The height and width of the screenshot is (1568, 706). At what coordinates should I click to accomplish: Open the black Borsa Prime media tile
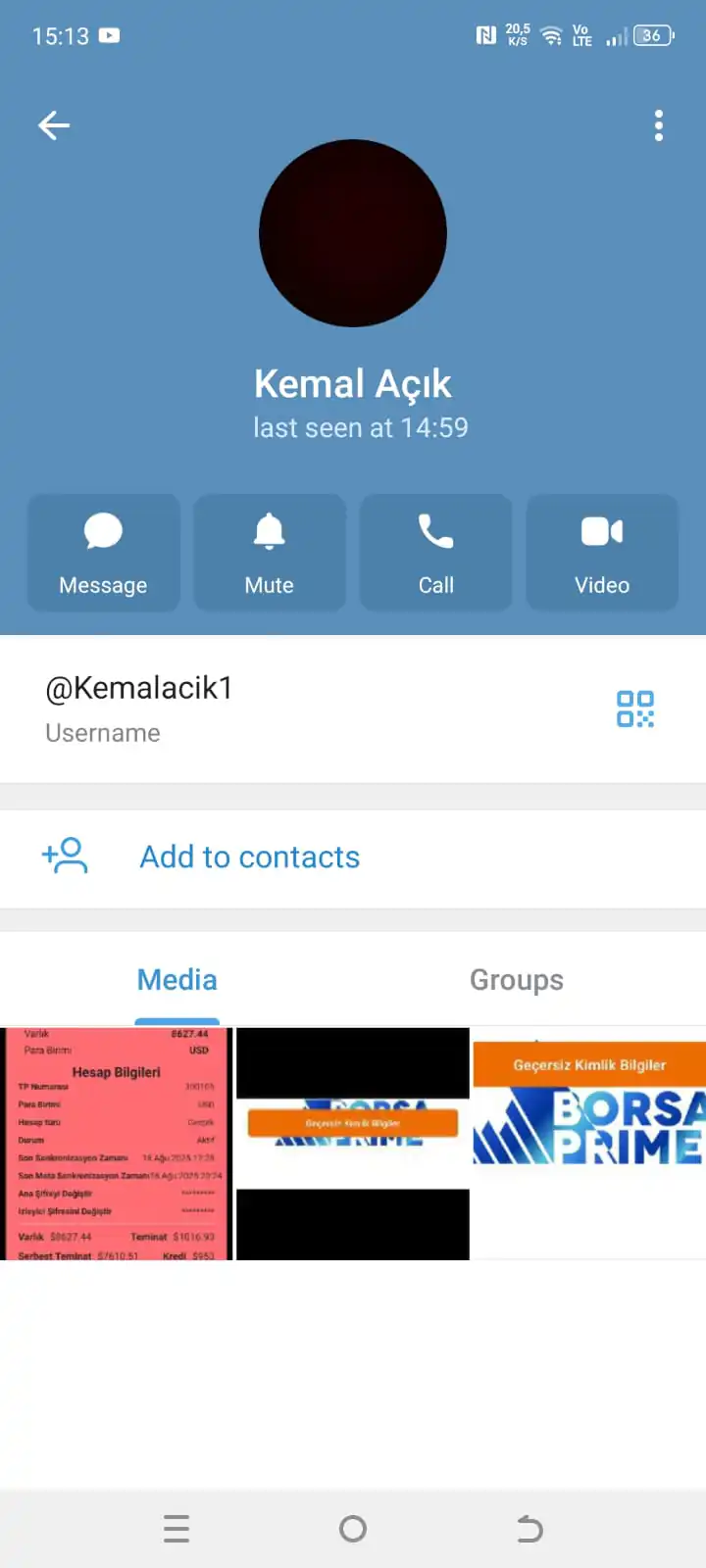click(x=353, y=1144)
